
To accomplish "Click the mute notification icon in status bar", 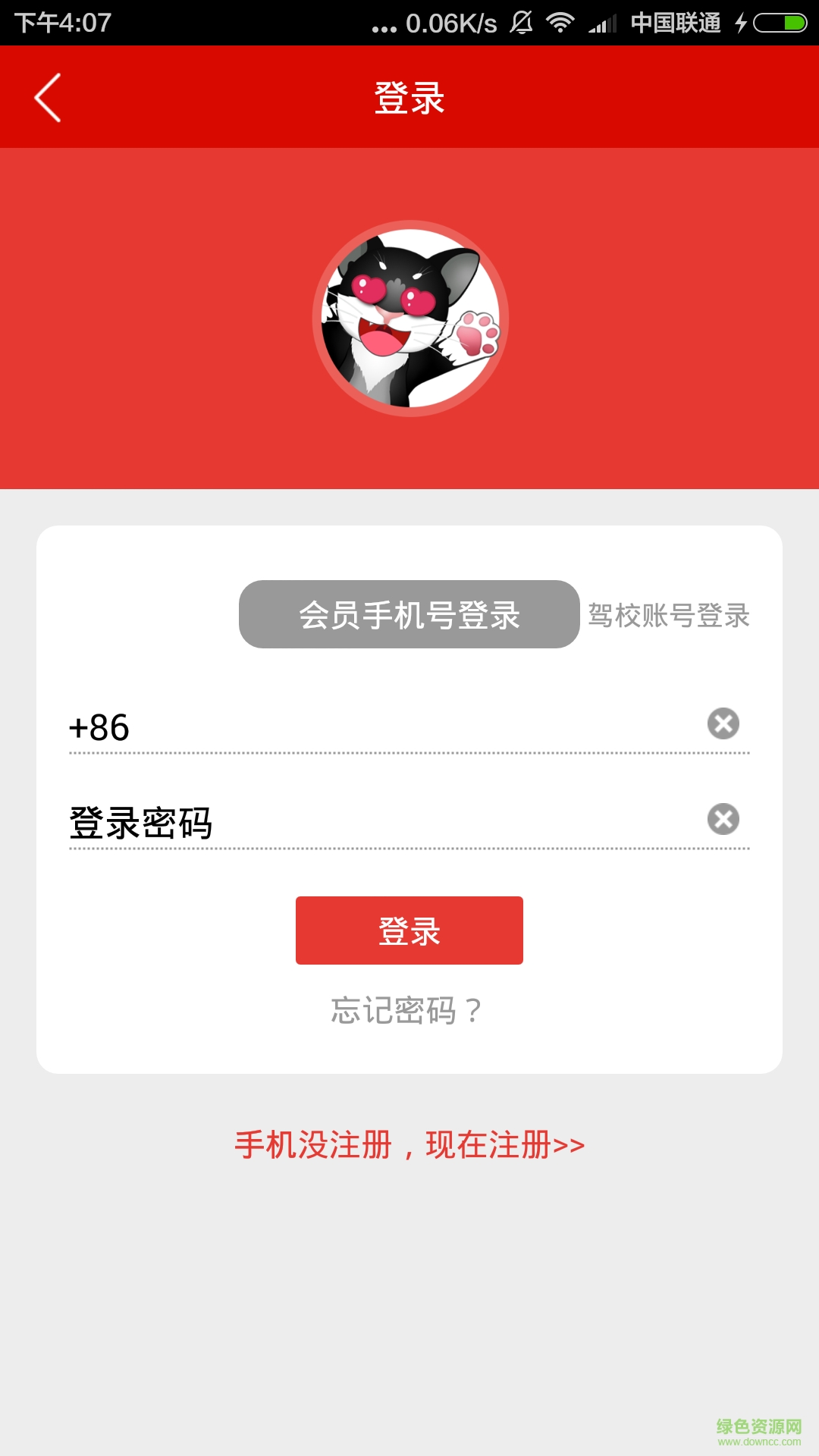I will click(522, 21).
